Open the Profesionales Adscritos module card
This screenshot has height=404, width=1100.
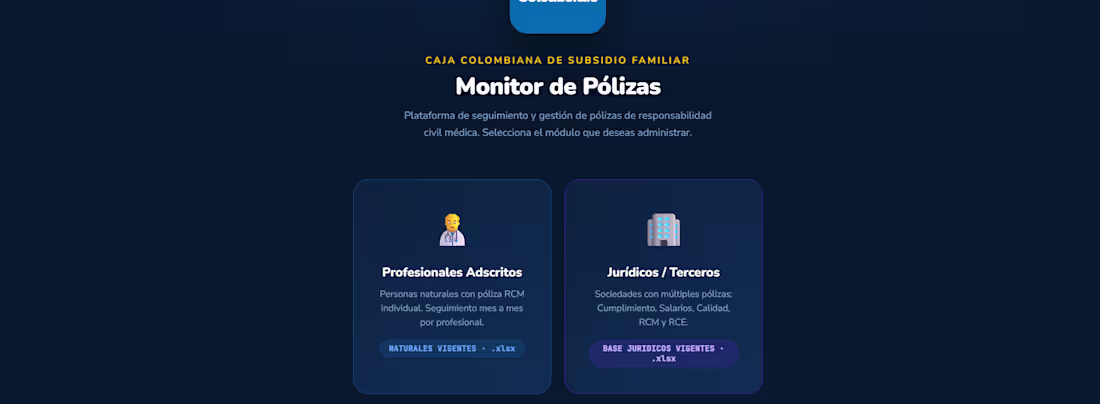[x=452, y=286]
